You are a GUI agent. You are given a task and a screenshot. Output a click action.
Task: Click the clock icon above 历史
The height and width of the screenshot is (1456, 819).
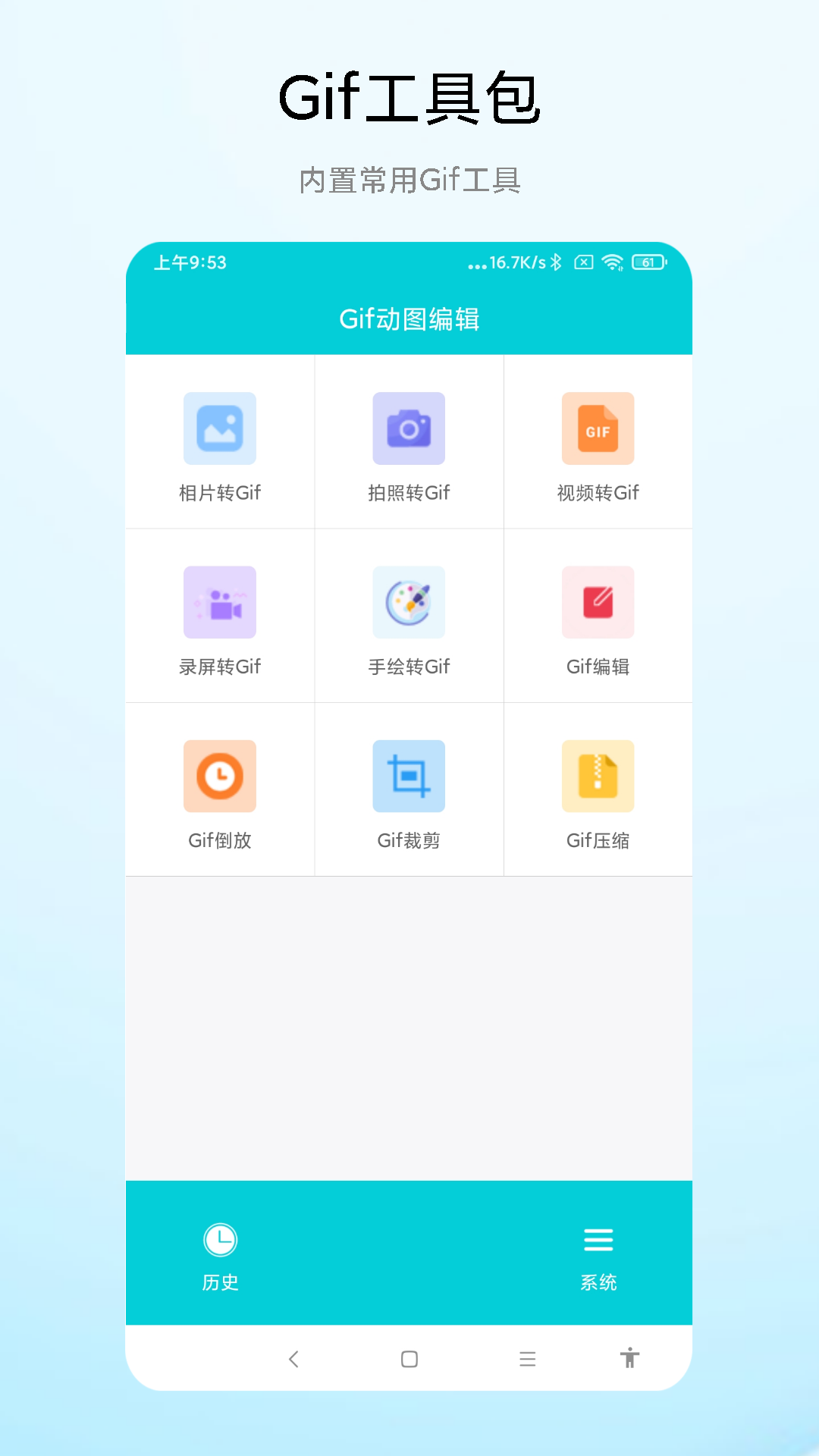tap(219, 1241)
